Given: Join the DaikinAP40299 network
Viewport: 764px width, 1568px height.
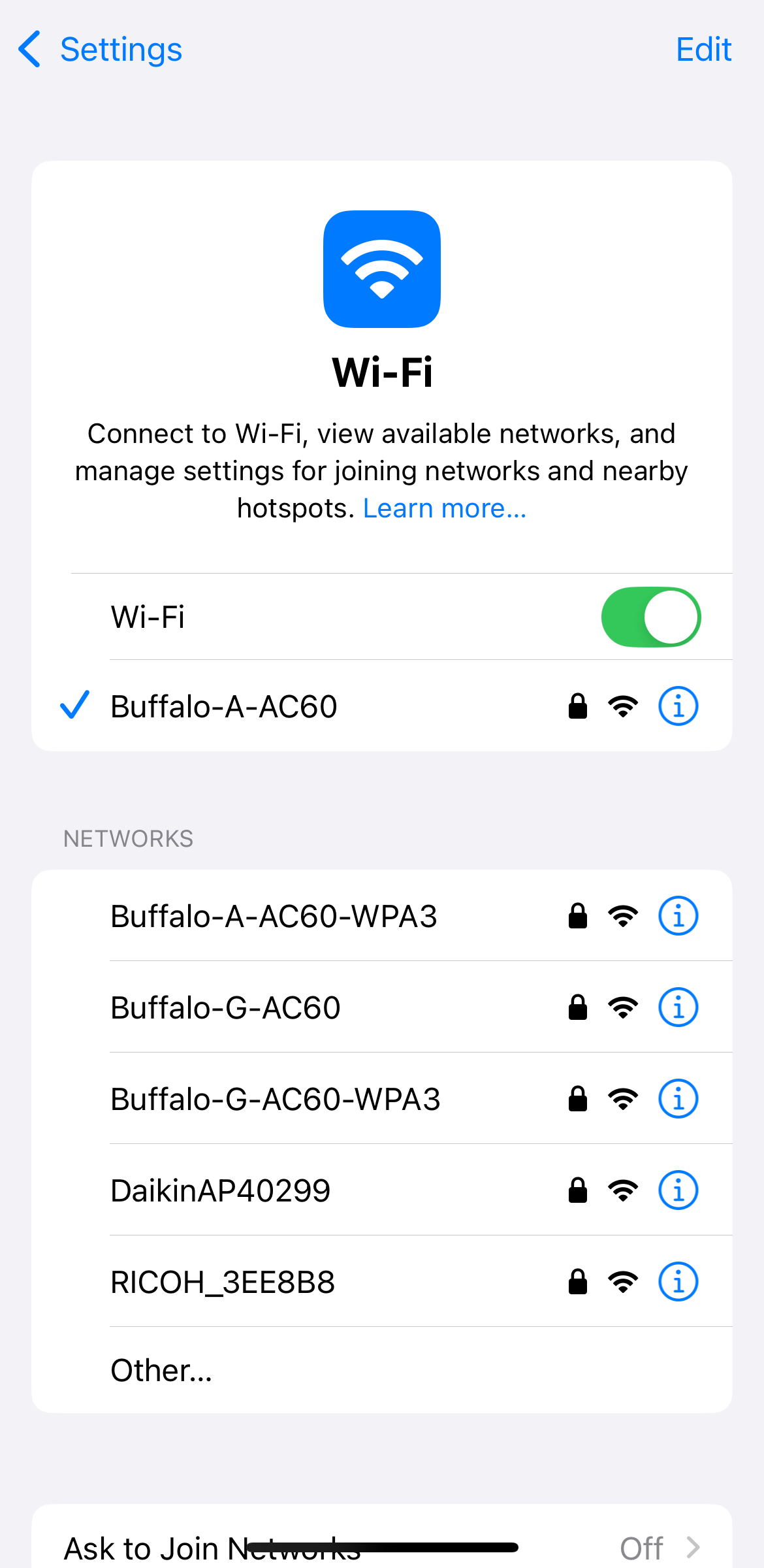Looking at the screenshot, I should (221, 1190).
